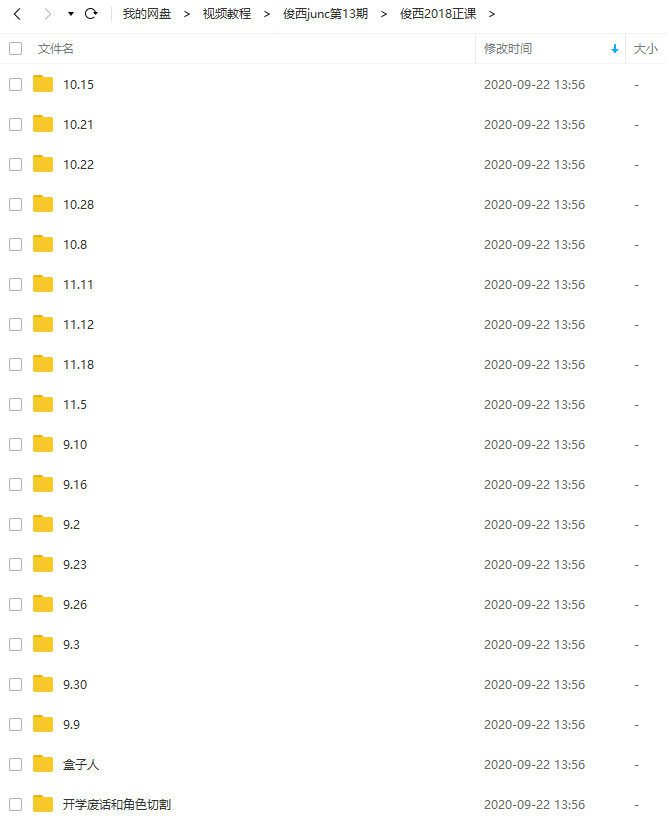The image size is (667, 830).
Task: Open the 盒子人 folder
Action: (81, 765)
